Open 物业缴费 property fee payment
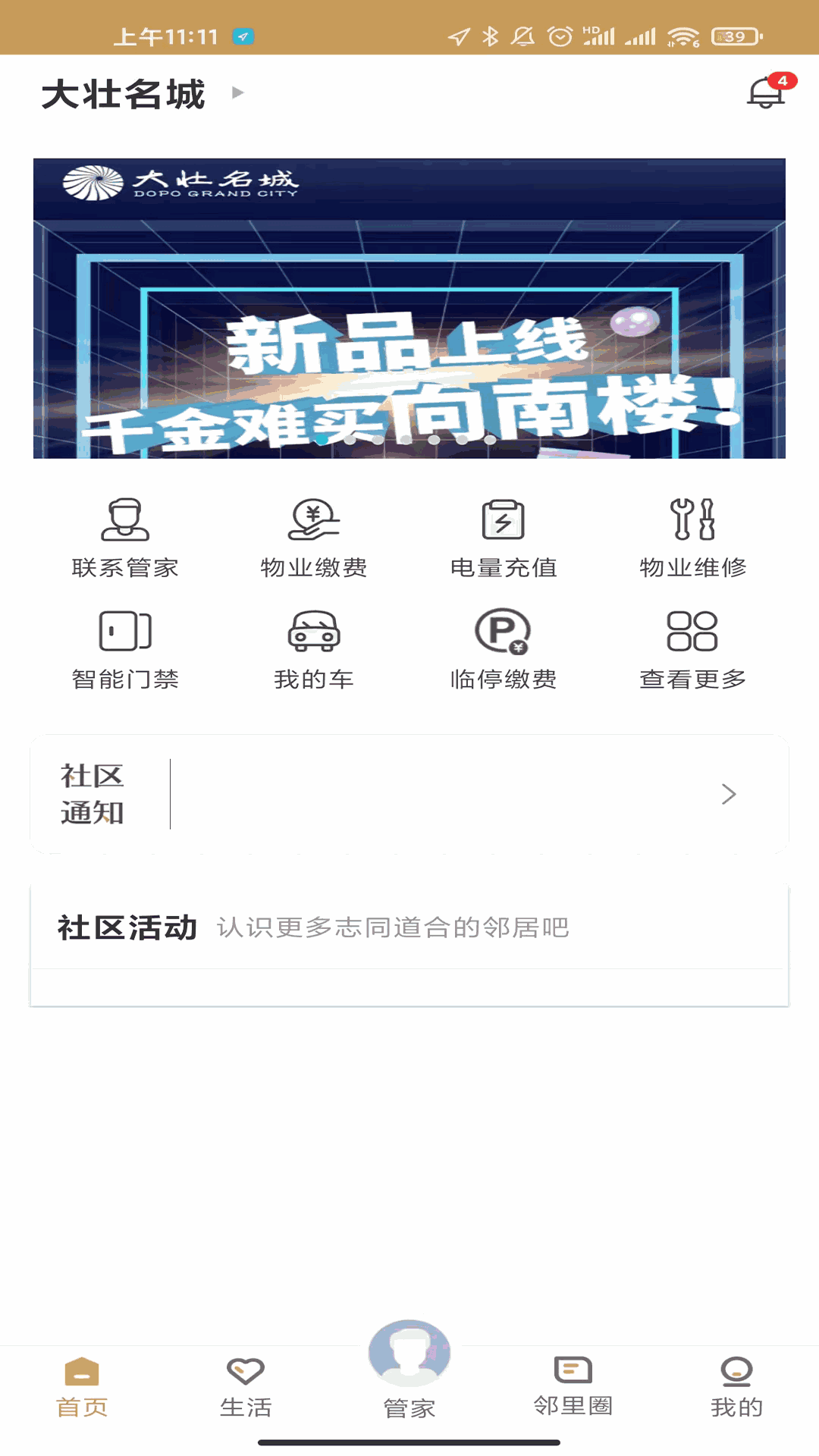Screen dimensions: 819x1456 coord(314,537)
